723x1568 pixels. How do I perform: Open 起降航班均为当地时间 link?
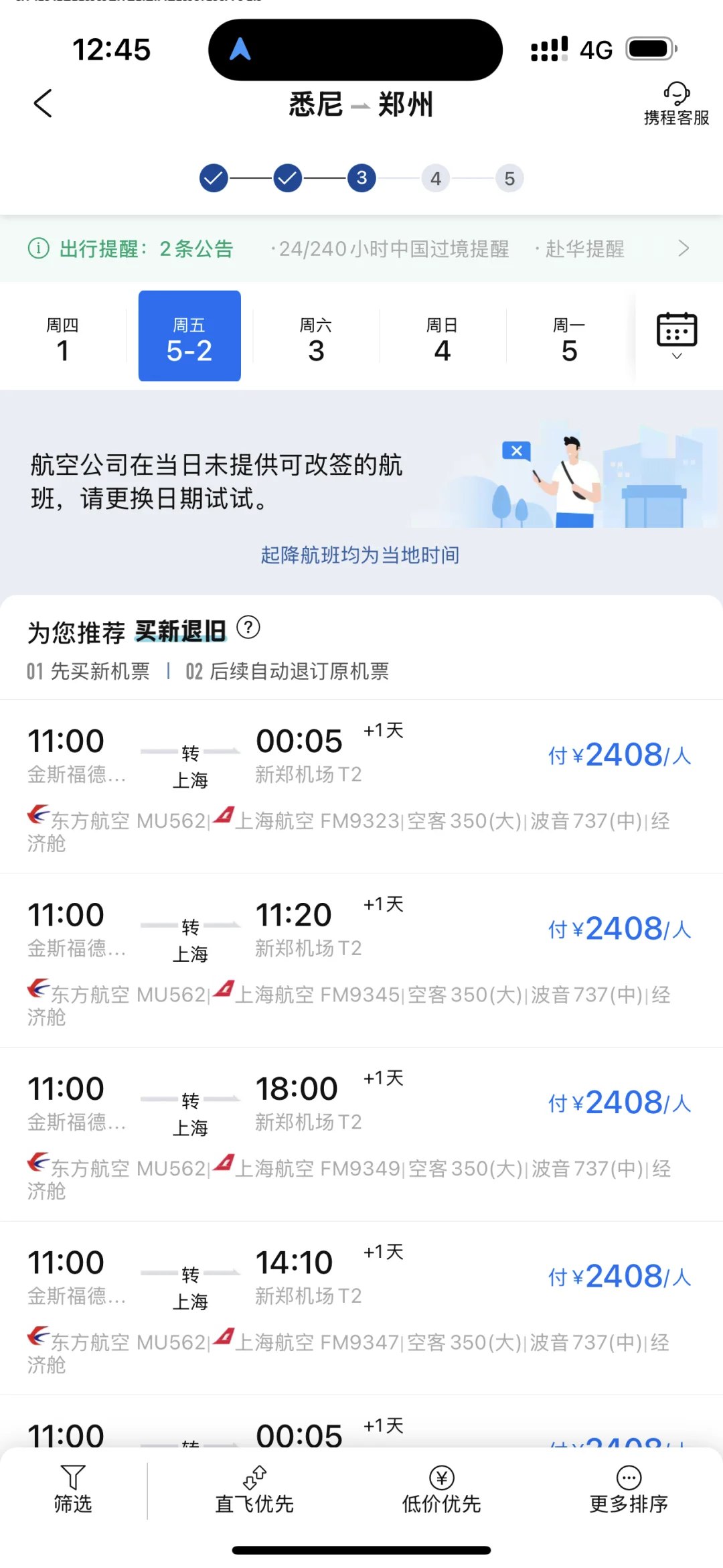[x=361, y=555]
